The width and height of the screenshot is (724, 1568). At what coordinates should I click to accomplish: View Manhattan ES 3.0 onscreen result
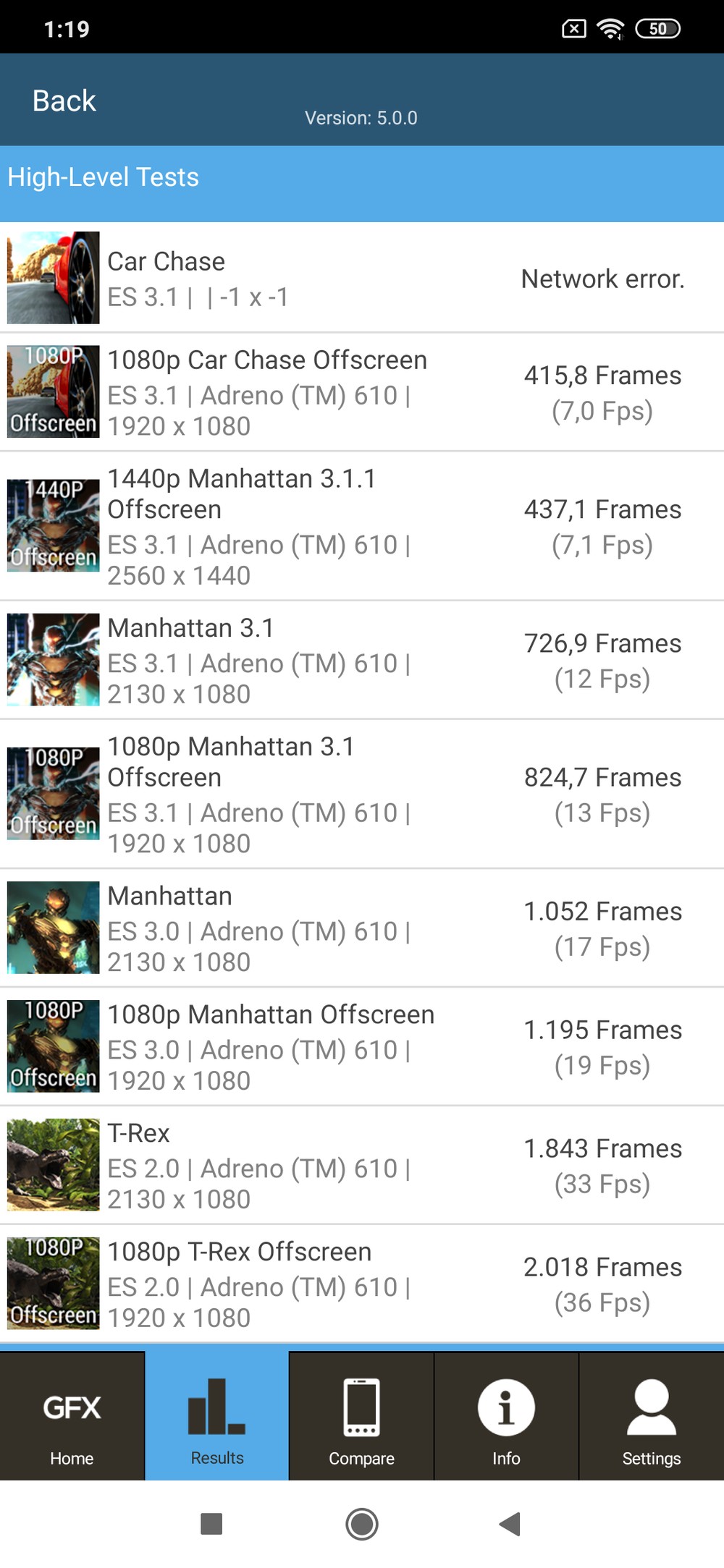click(x=362, y=928)
